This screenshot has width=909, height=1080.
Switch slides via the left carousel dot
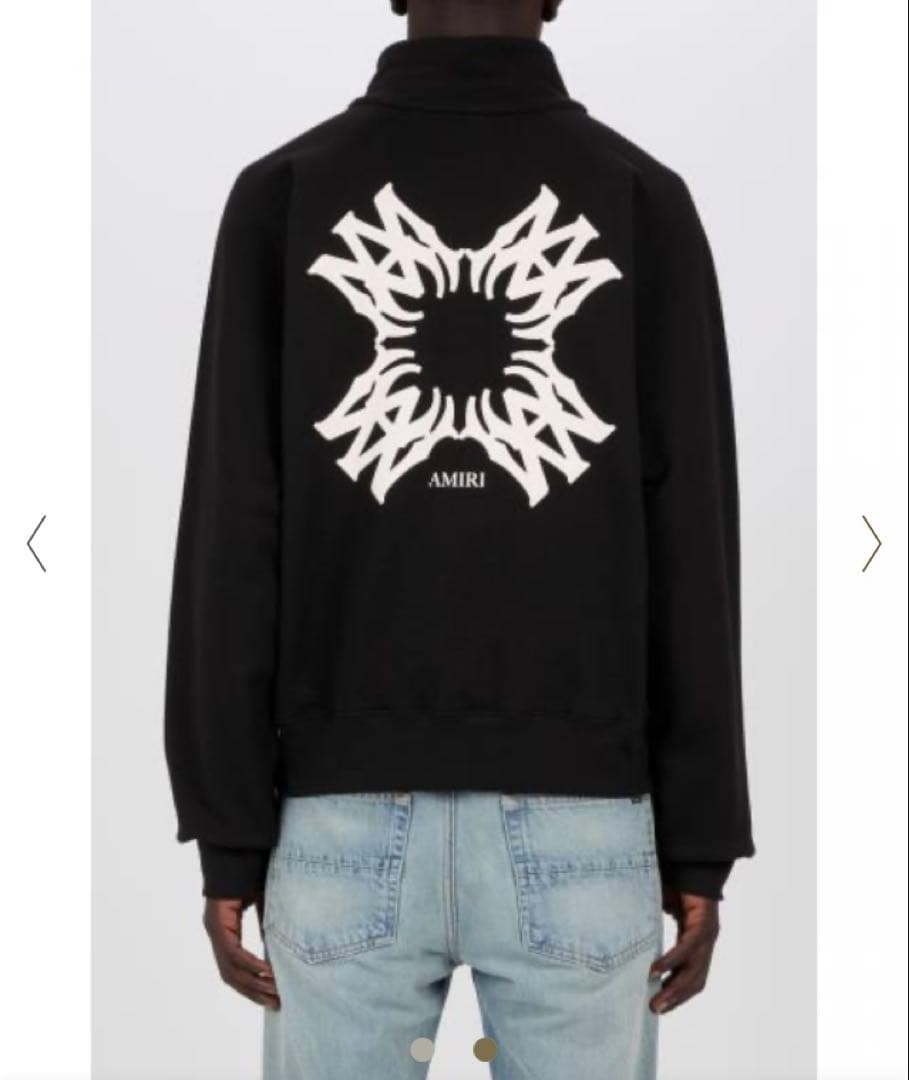[422, 1050]
